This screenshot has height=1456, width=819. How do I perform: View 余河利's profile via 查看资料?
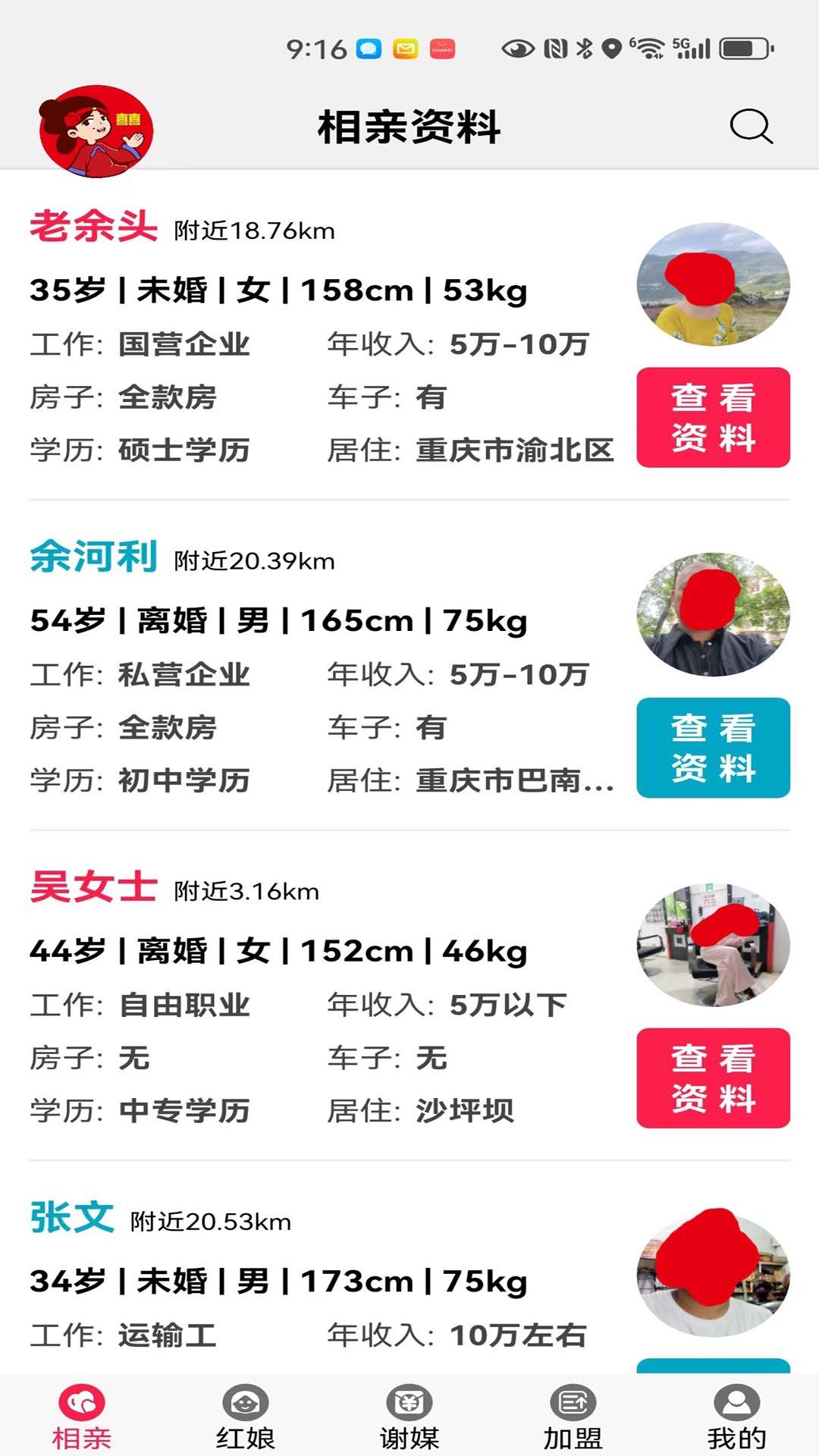pos(713,748)
